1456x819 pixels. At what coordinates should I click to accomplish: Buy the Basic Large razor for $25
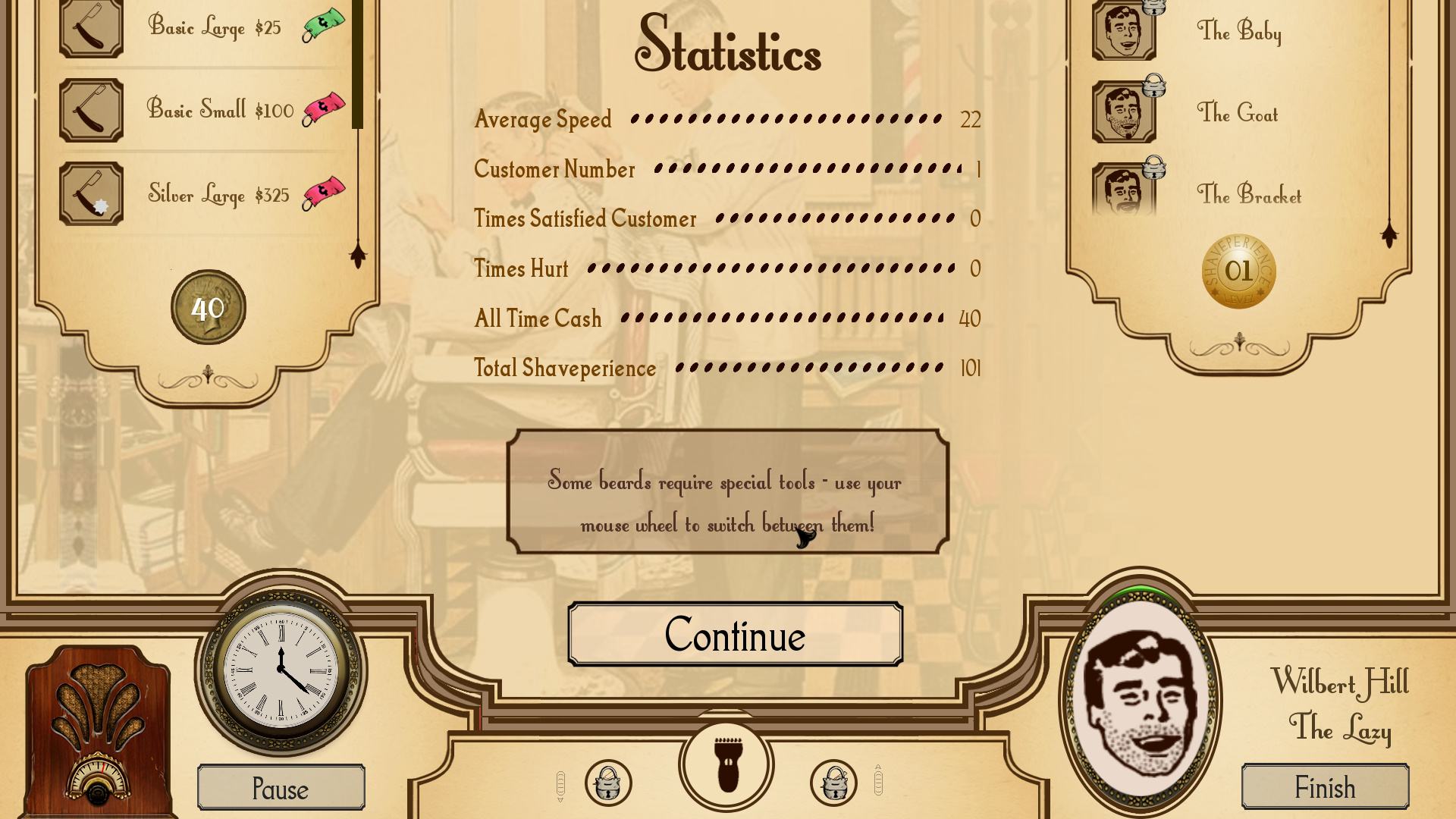pos(324,27)
